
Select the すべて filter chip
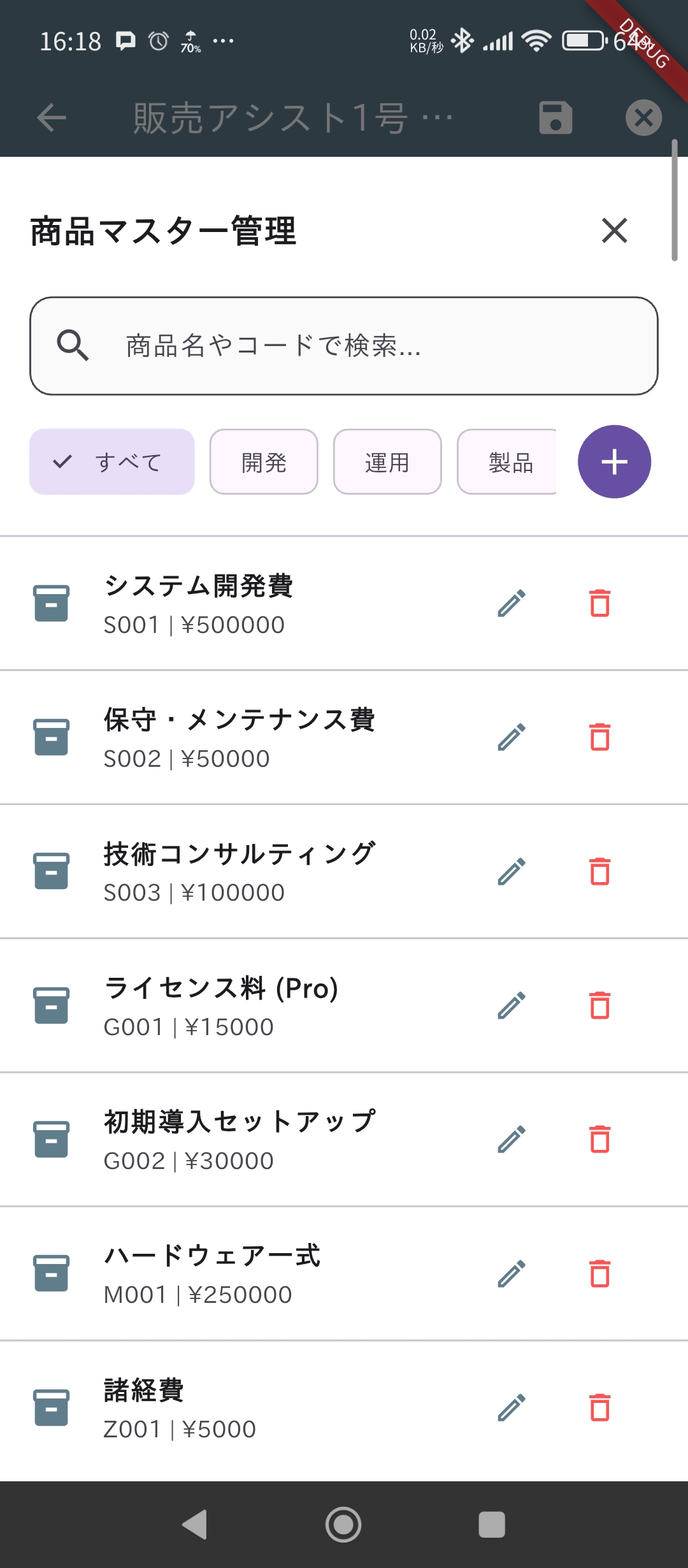[x=112, y=461]
